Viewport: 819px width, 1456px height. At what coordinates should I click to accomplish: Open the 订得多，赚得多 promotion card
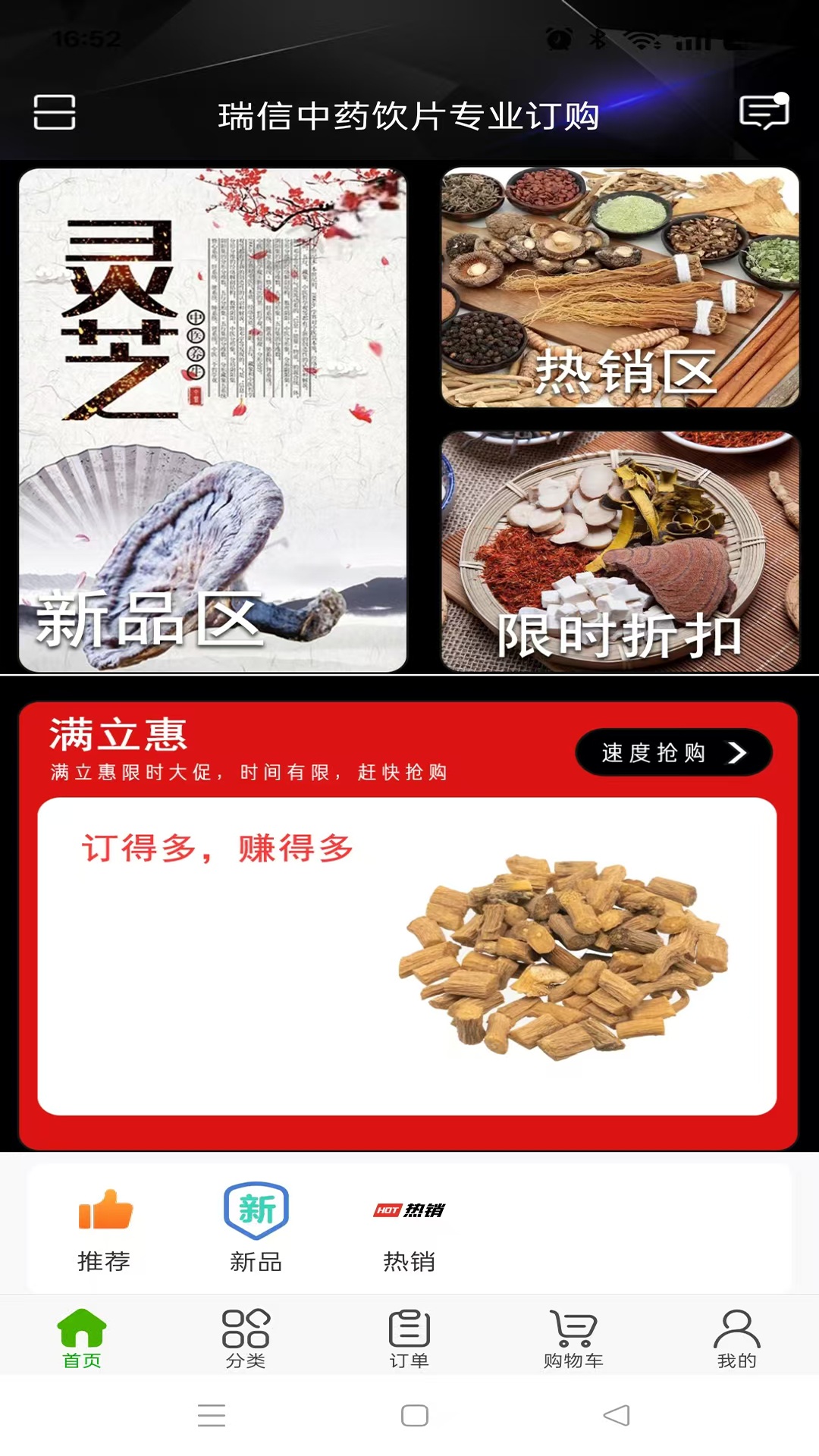tap(407, 955)
